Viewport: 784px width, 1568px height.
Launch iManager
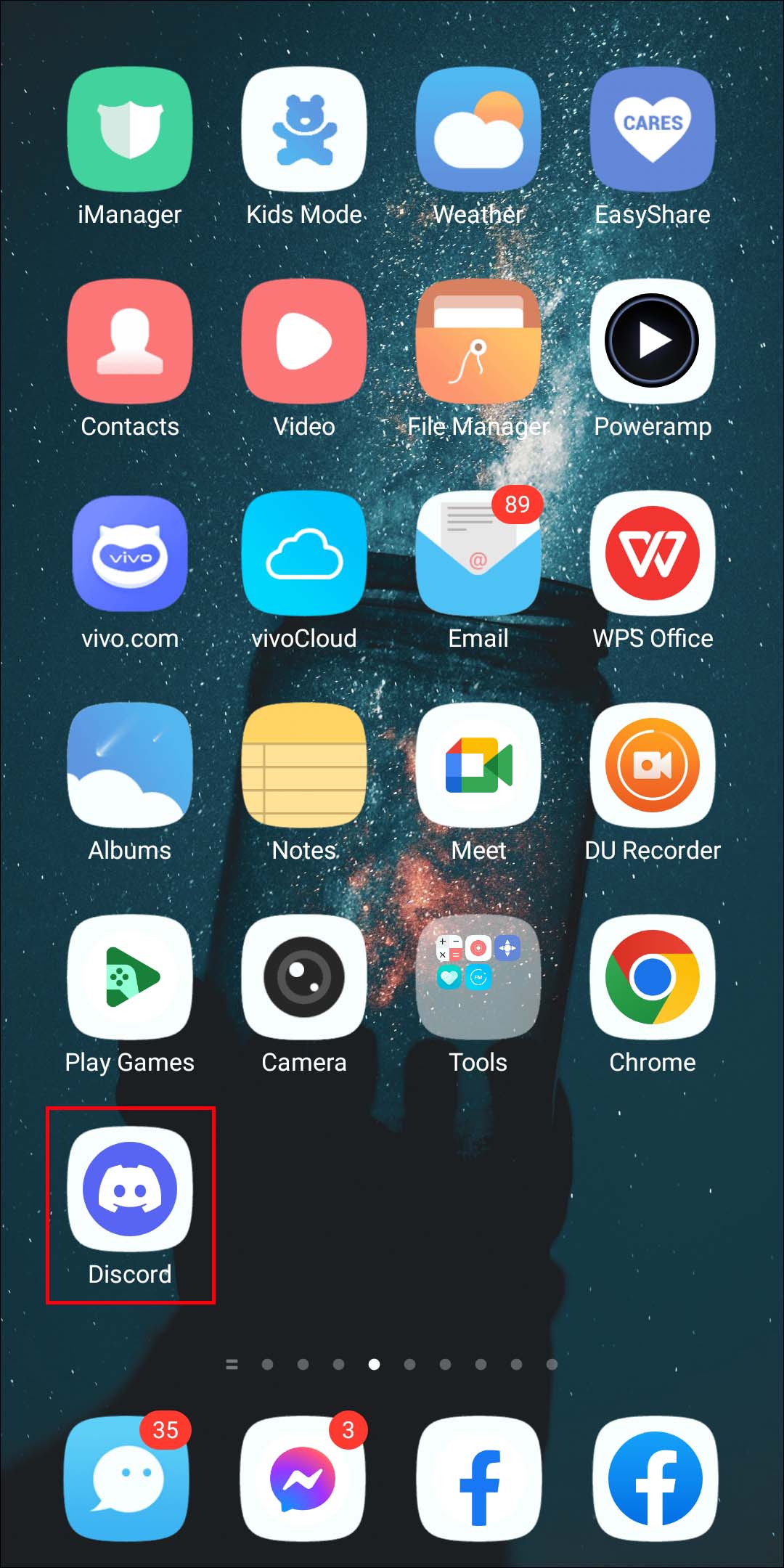pyautogui.click(x=130, y=129)
